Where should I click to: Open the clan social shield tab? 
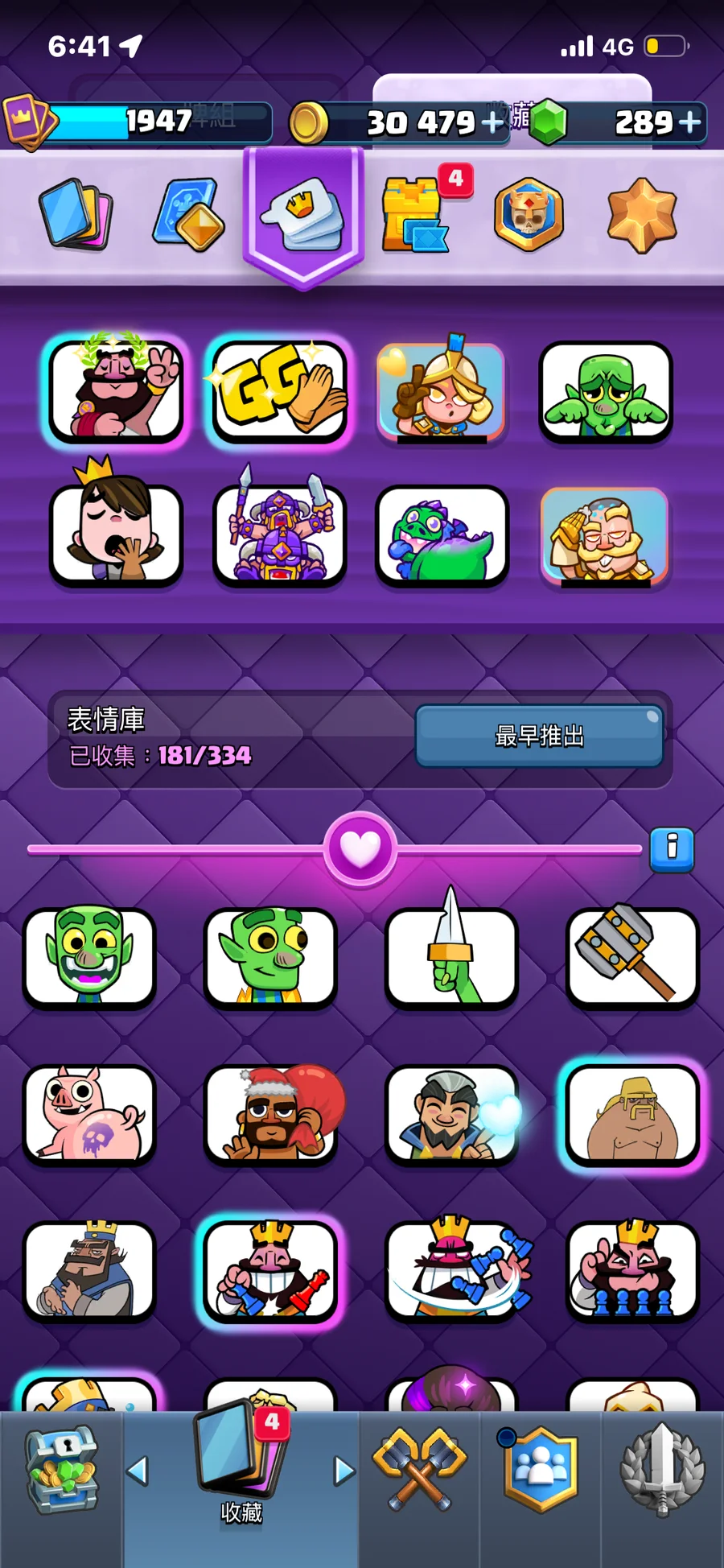(541, 1470)
